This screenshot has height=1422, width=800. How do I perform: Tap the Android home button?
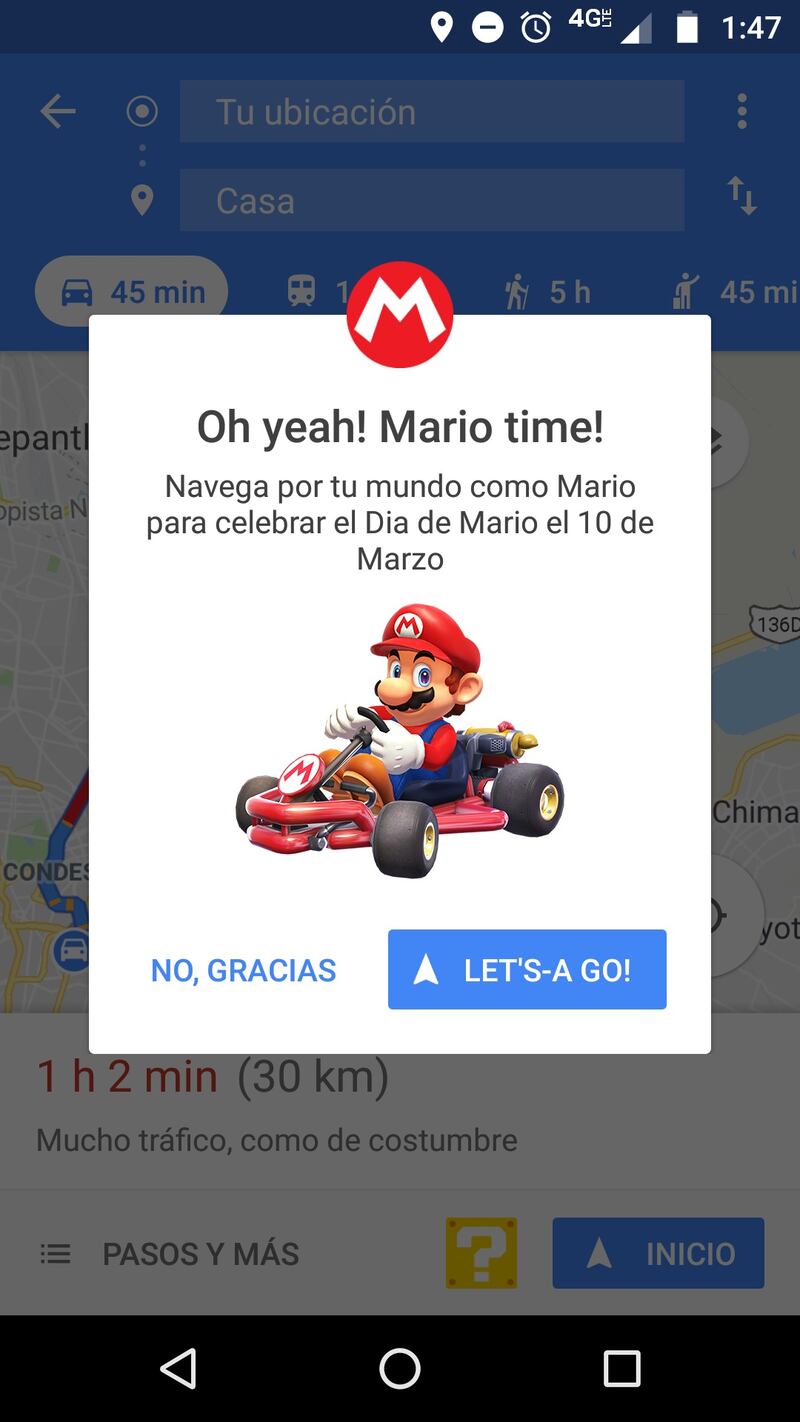point(400,1368)
